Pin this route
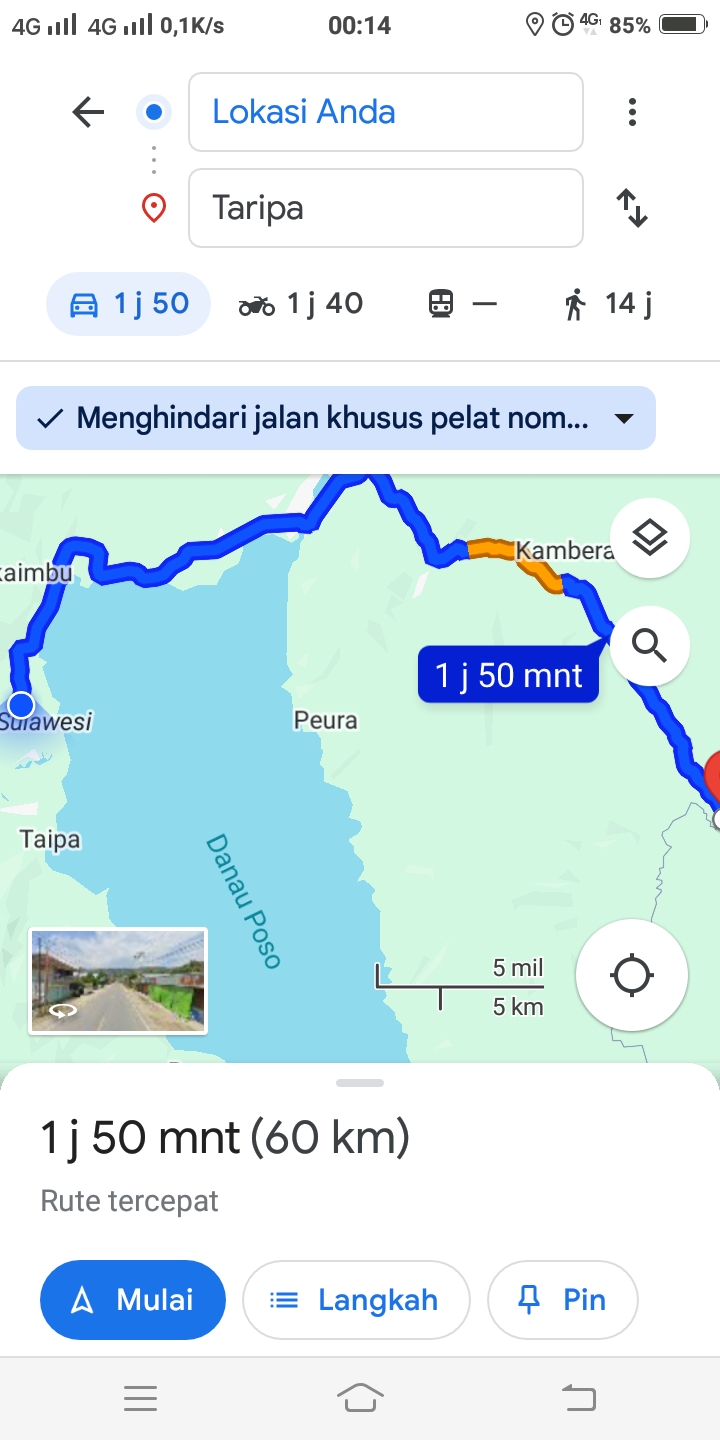 (562, 1299)
